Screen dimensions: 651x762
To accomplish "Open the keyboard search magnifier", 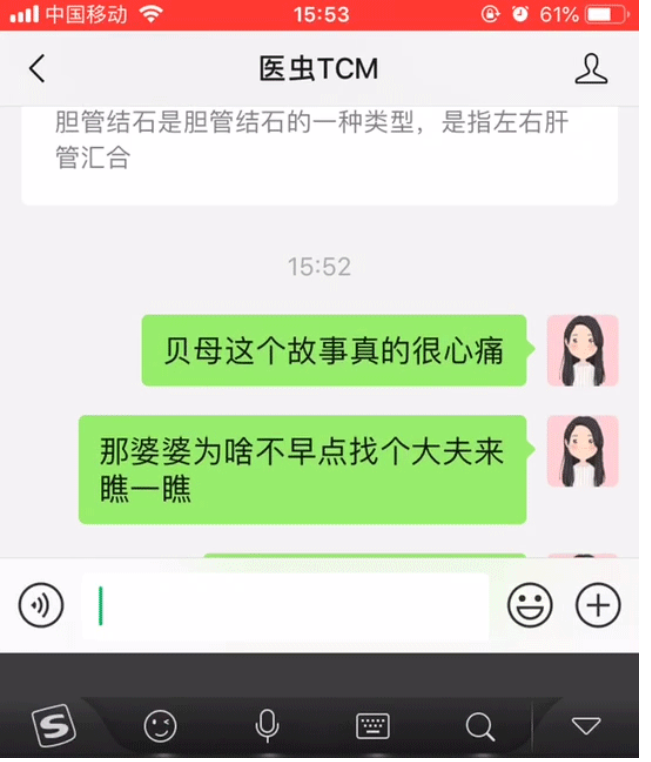I will coord(480,726).
